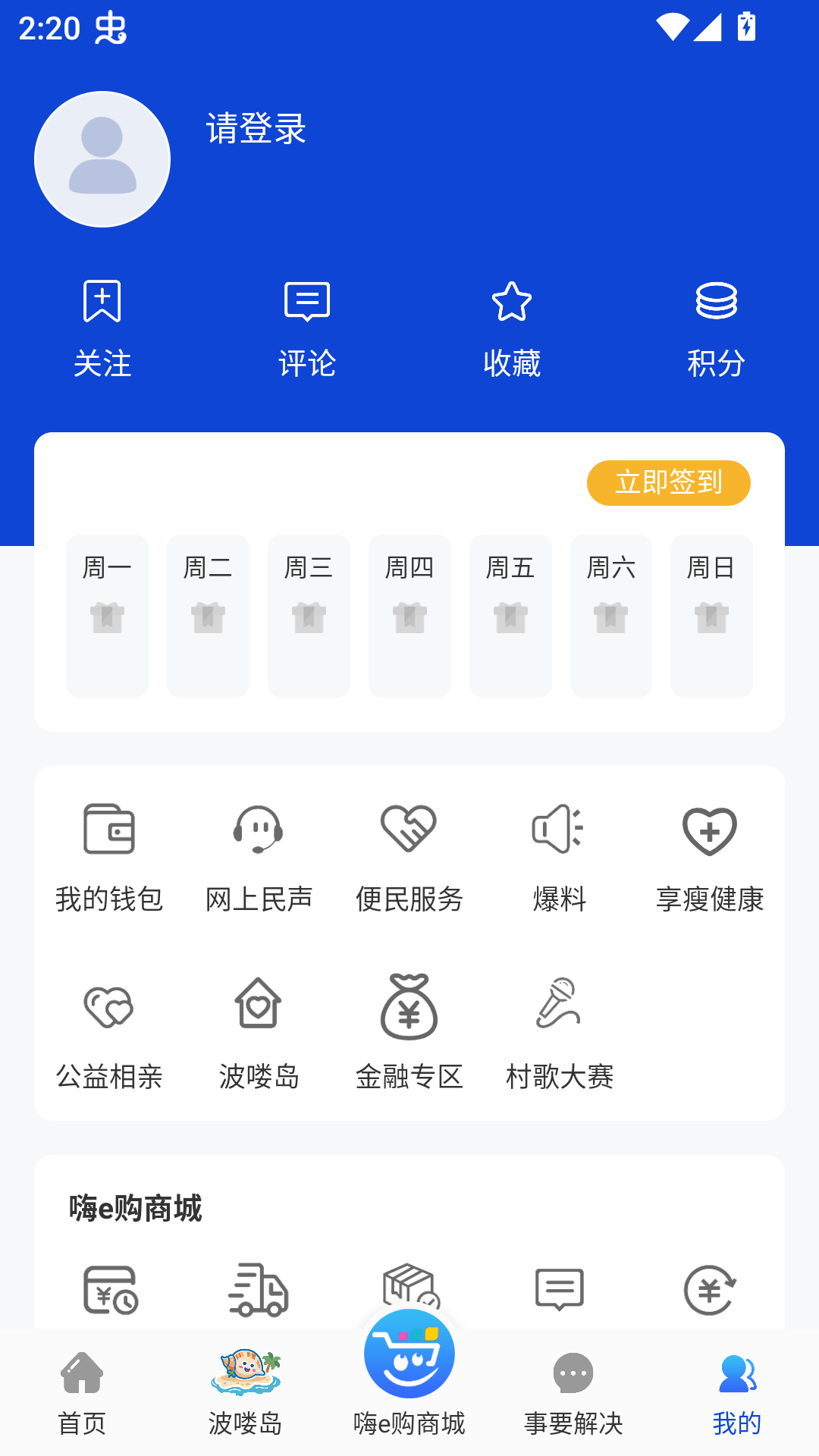The image size is (819, 1456).
Task: Open 金融专区 money-bag icon
Action: point(409,1035)
